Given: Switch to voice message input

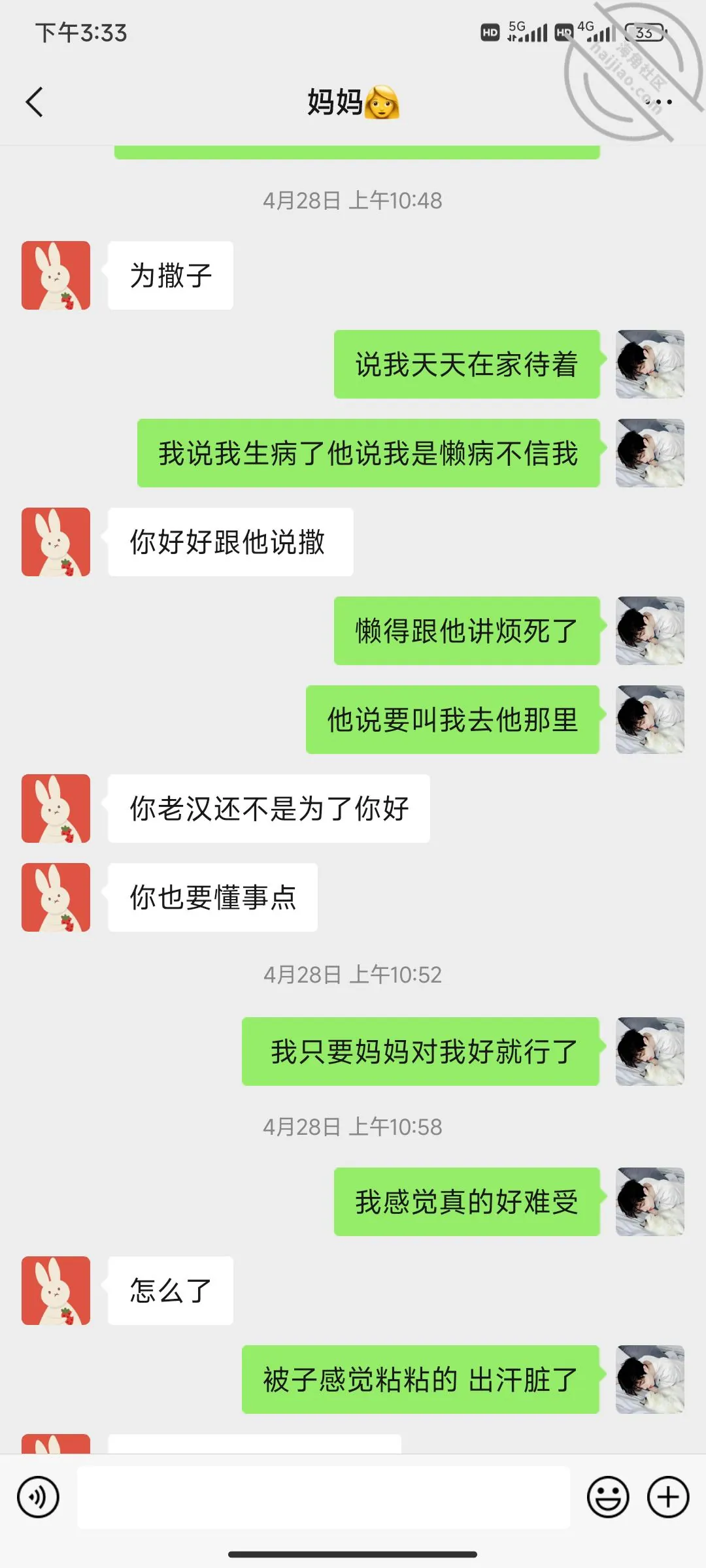Looking at the screenshot, I should click(38, 1497).
